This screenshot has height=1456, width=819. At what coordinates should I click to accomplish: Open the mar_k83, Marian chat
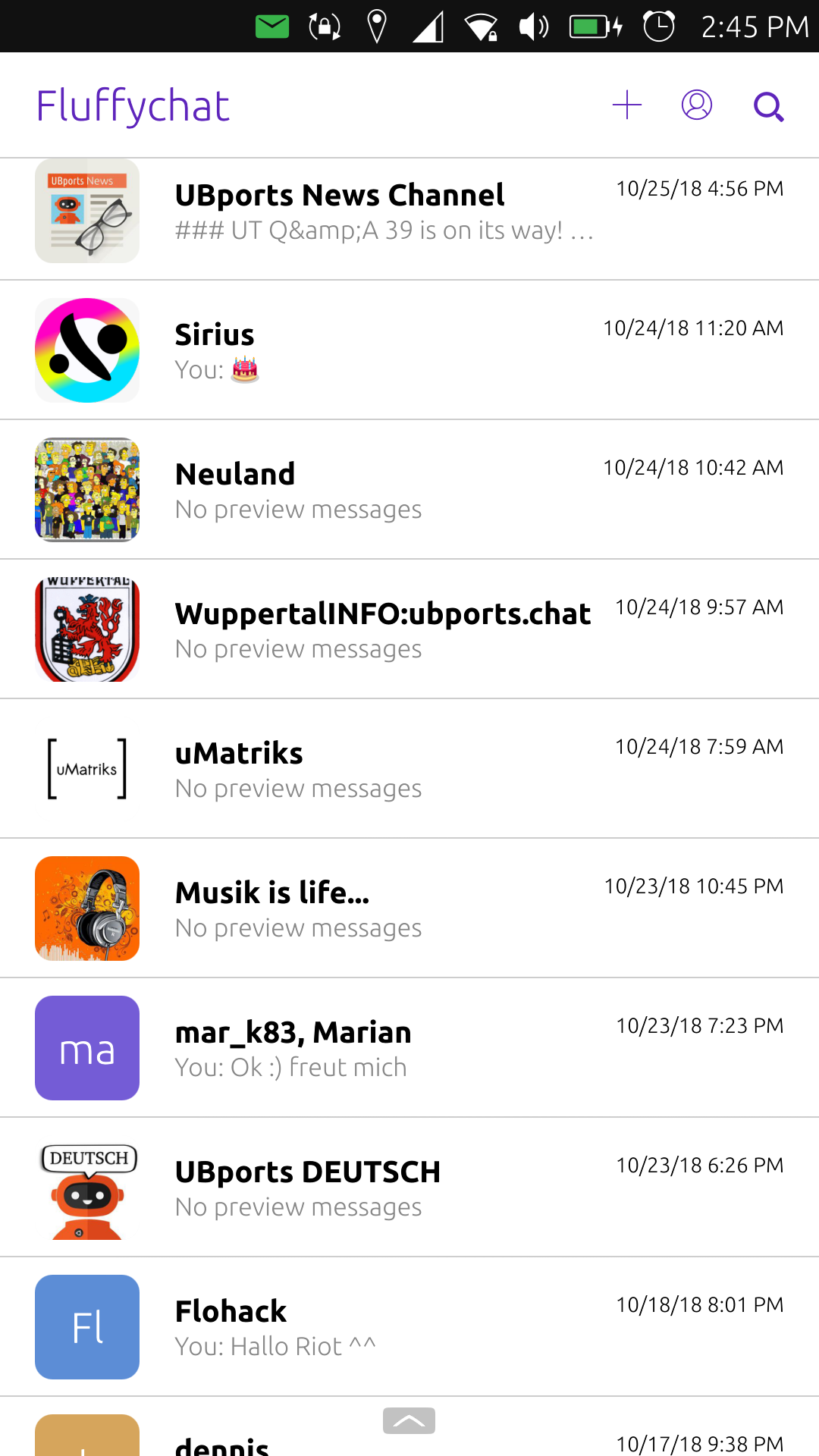coord(379,1048)
